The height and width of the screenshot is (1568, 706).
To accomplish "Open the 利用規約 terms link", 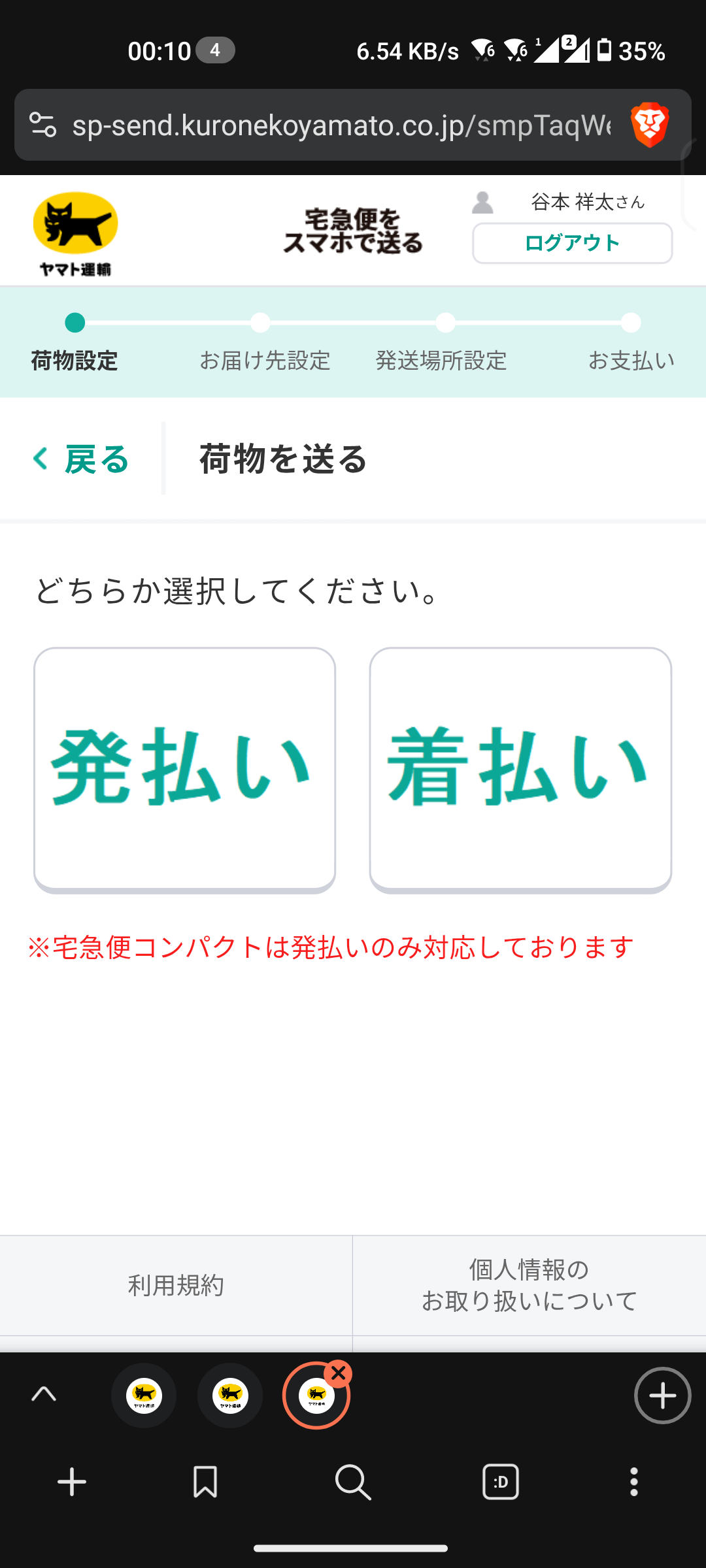I will (175, 1286).
